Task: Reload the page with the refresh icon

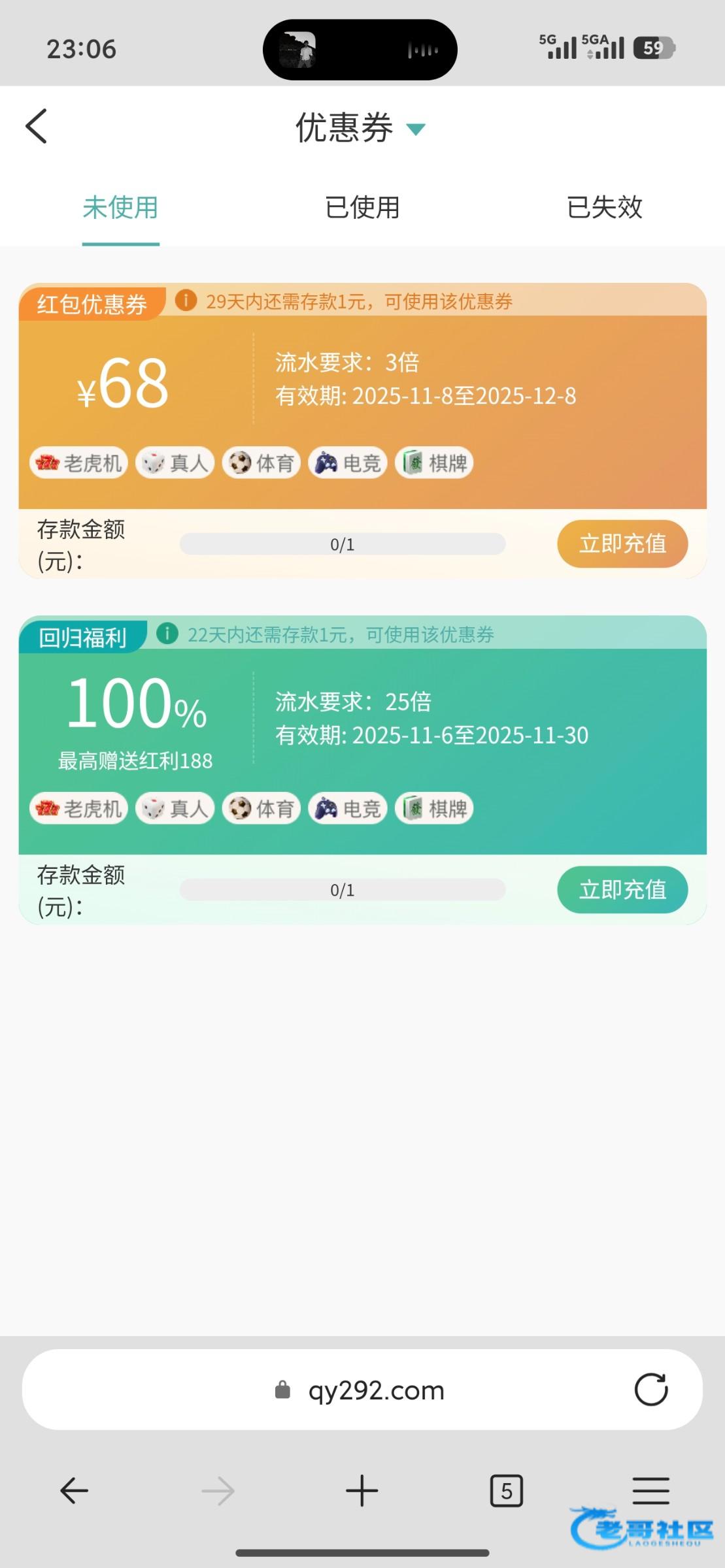Action: click(x=651, y=1389)
